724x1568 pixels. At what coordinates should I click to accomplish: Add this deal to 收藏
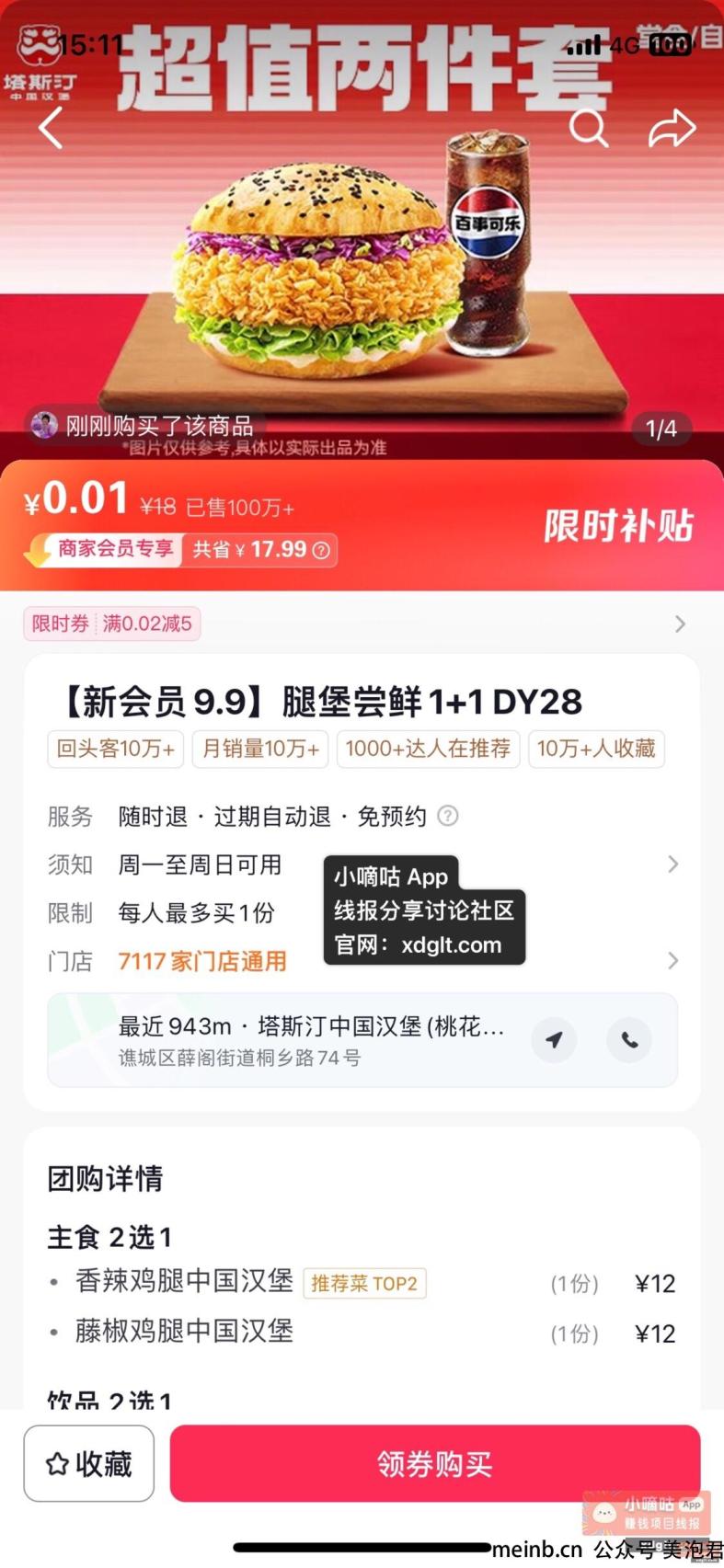pos(88,1463)
